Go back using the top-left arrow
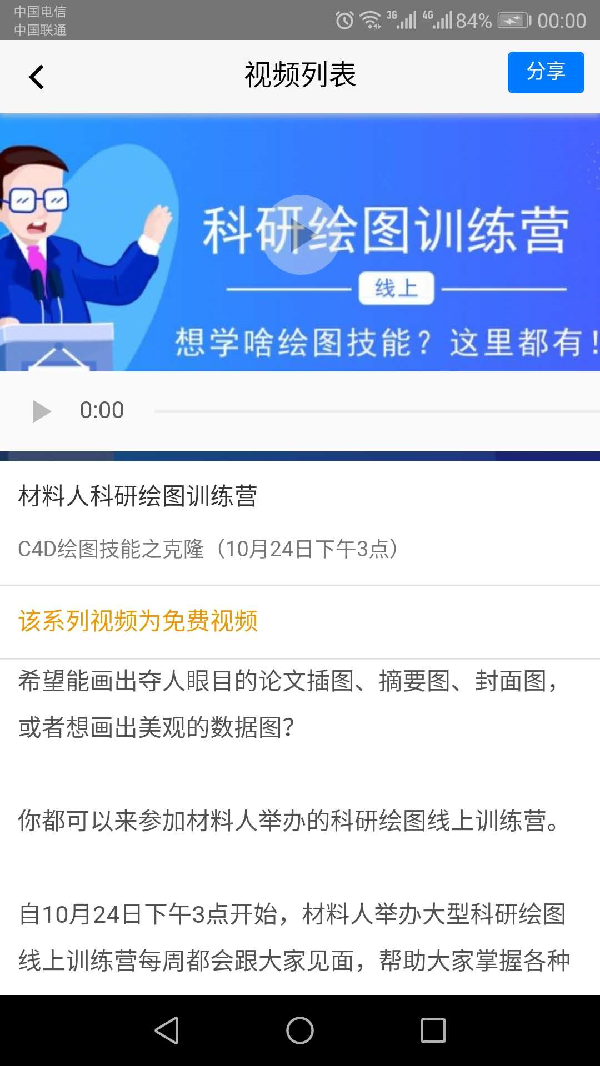600x1066 pixels. tap(37, 76)
